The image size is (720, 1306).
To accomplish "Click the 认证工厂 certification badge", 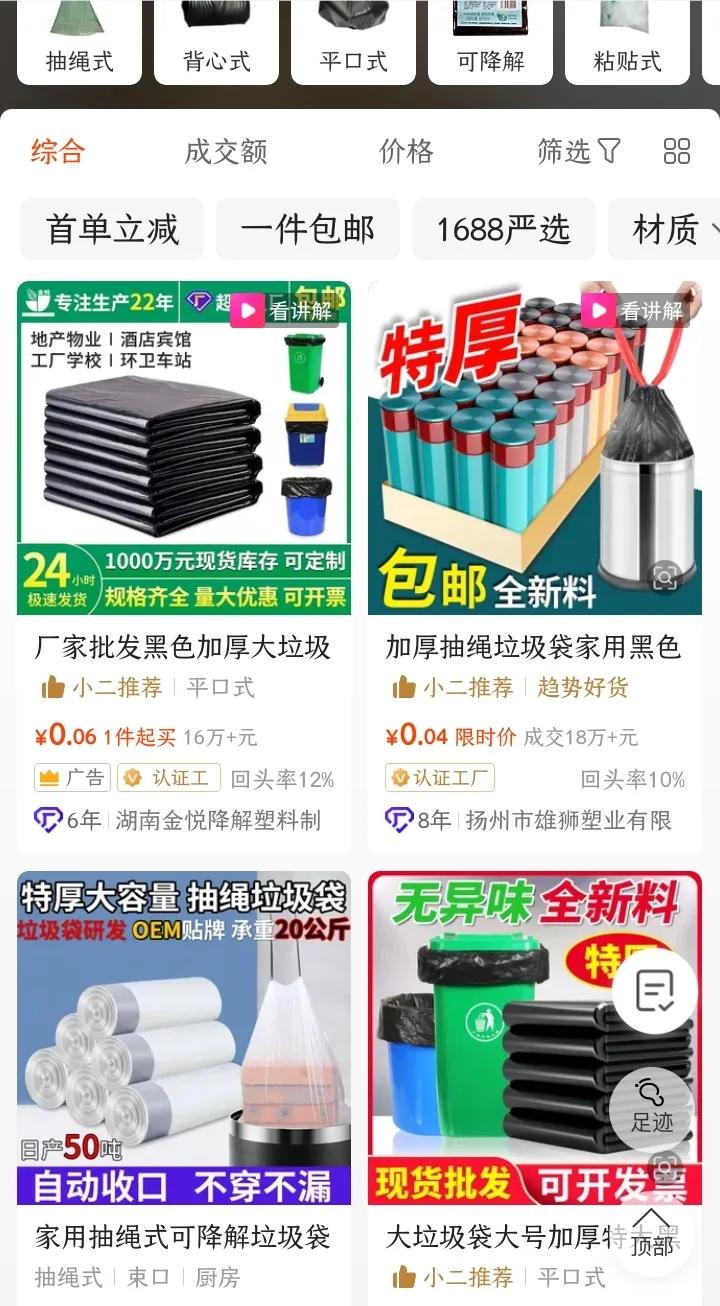I will click(x=440, y=778).
